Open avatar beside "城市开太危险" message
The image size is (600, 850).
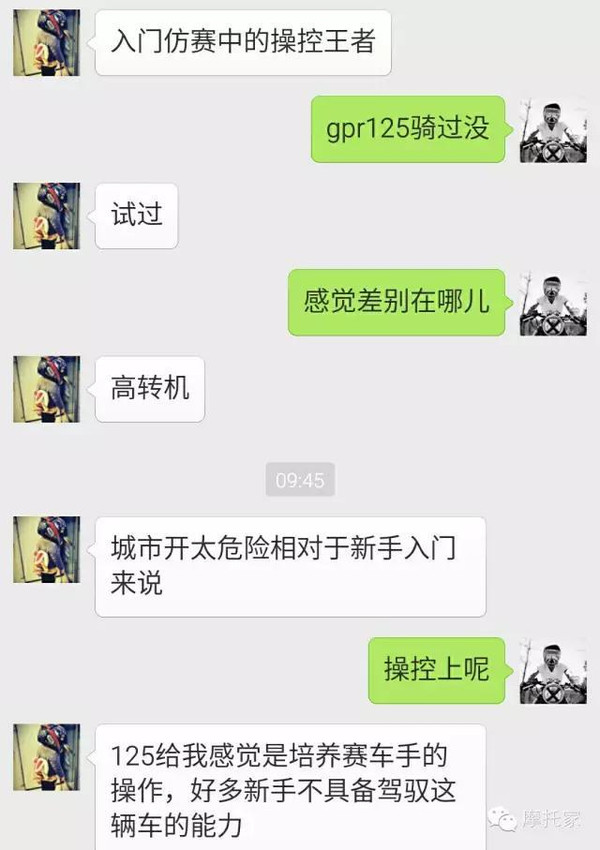click(46, 549)
